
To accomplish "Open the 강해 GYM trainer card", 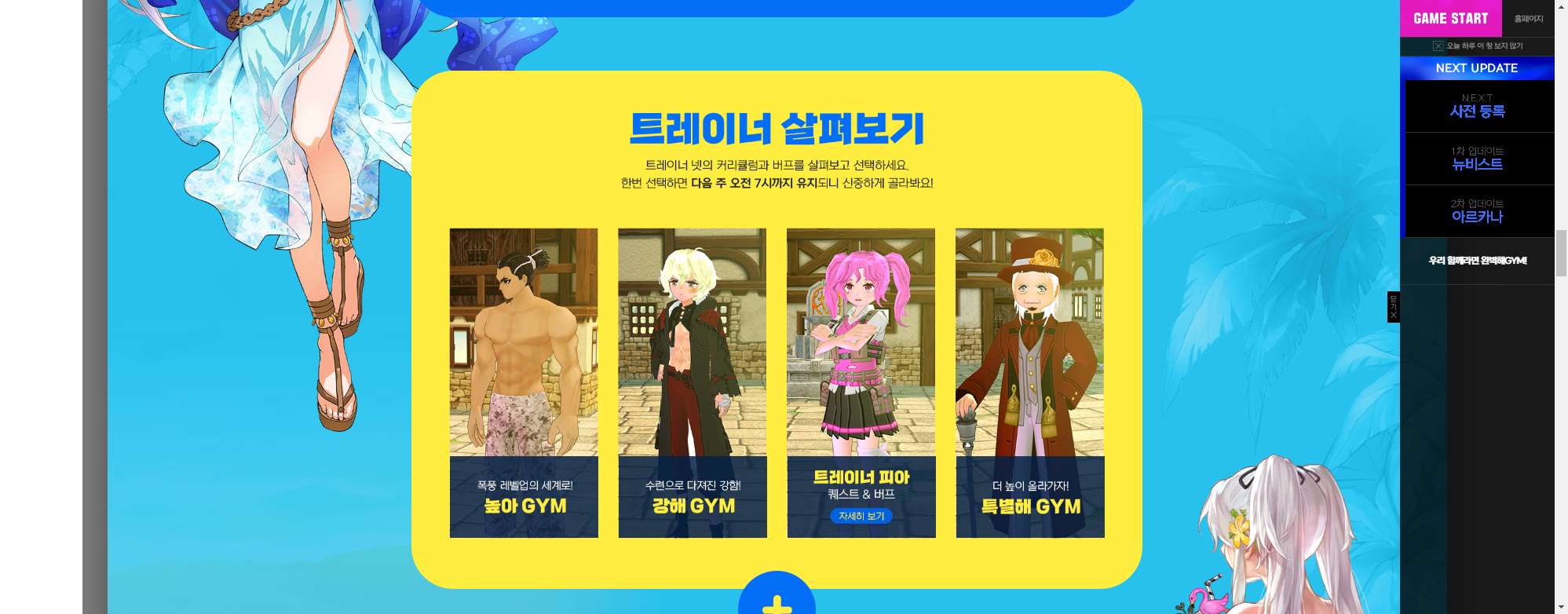I will 693,383.
